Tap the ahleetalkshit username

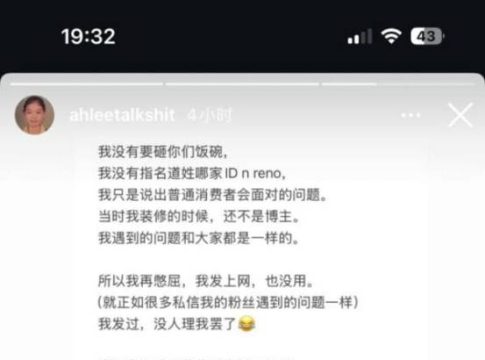[122, 115]
